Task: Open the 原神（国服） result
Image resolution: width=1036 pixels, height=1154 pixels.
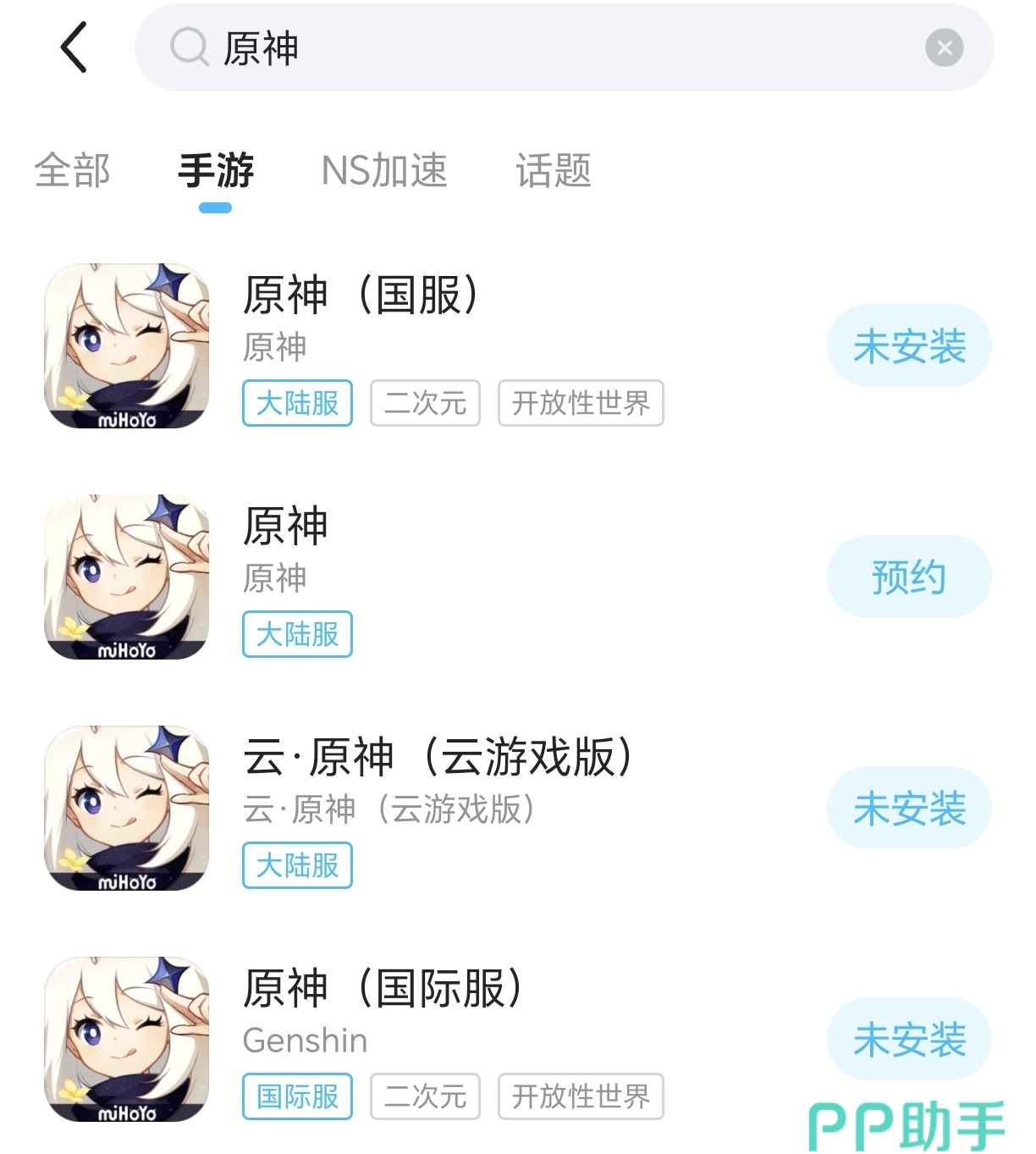Action: pos(361,295)
